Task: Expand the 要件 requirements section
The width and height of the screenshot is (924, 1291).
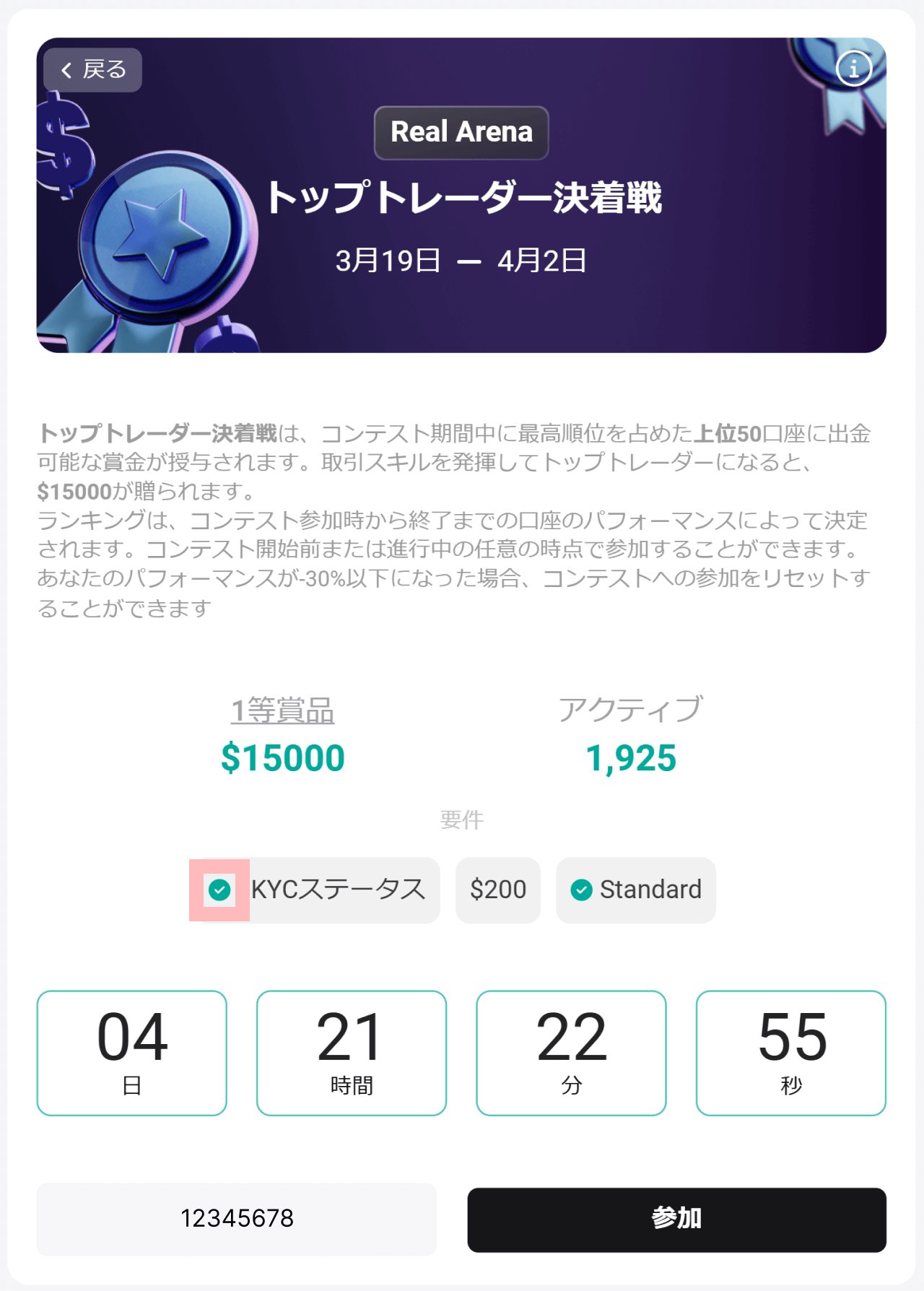Action: point(463,820)
